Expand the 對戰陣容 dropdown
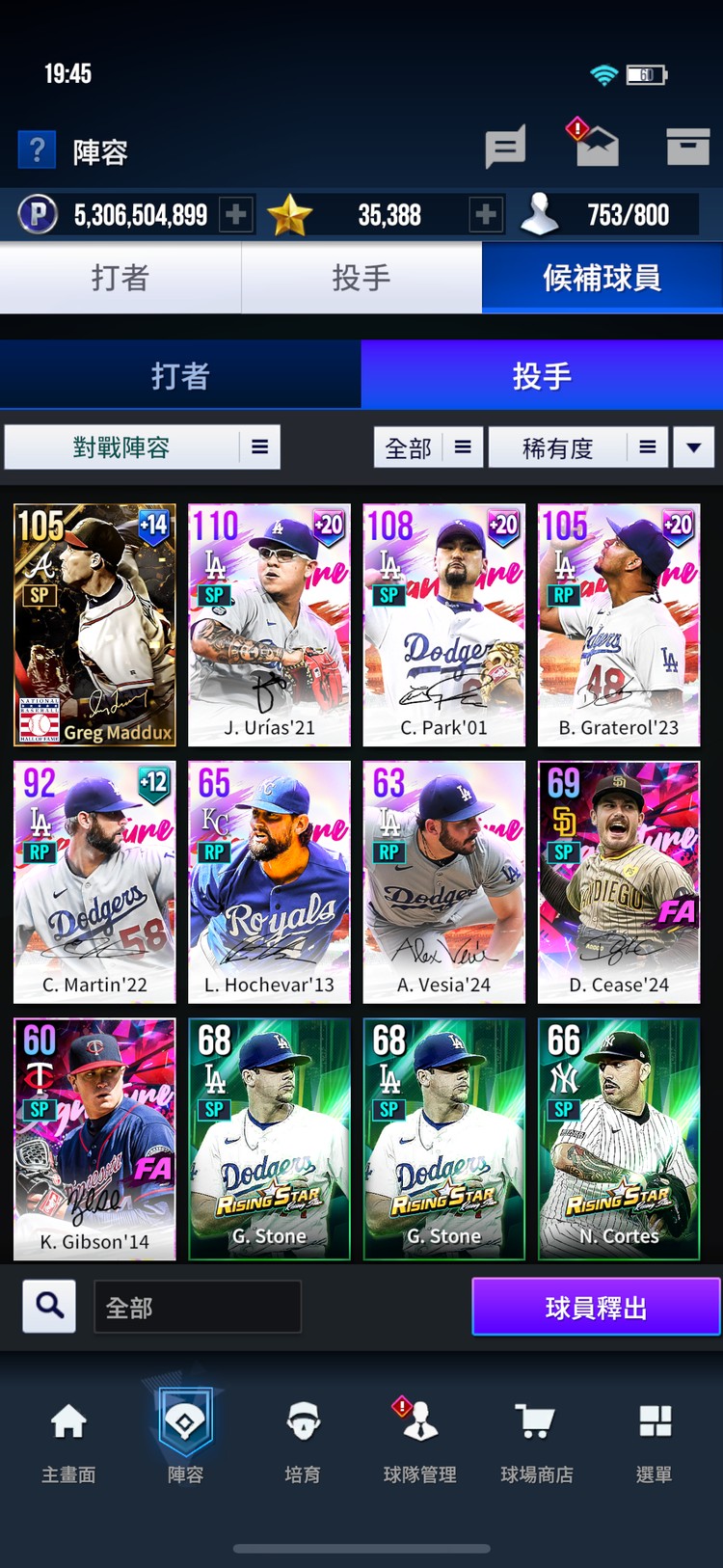Screen dimensions: 723x1568 [x=143, y=447]
